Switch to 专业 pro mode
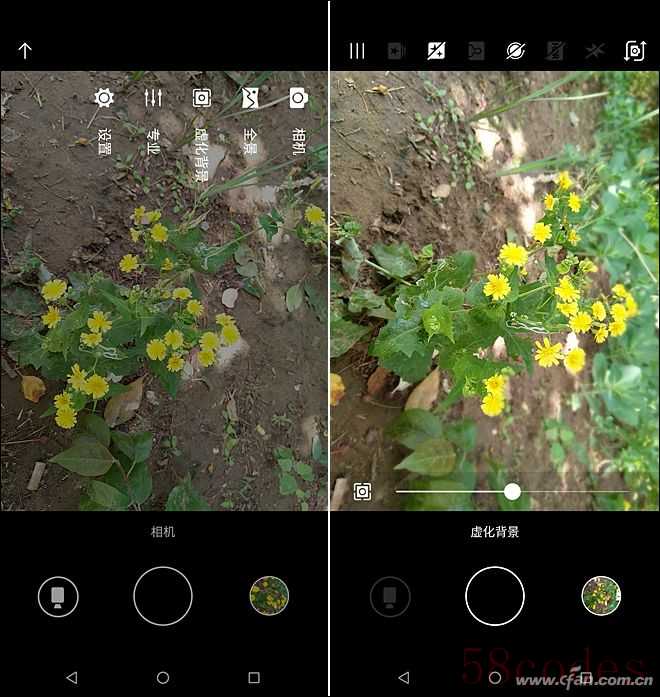This screenshot has width=660, height=697. pos(153,98)
